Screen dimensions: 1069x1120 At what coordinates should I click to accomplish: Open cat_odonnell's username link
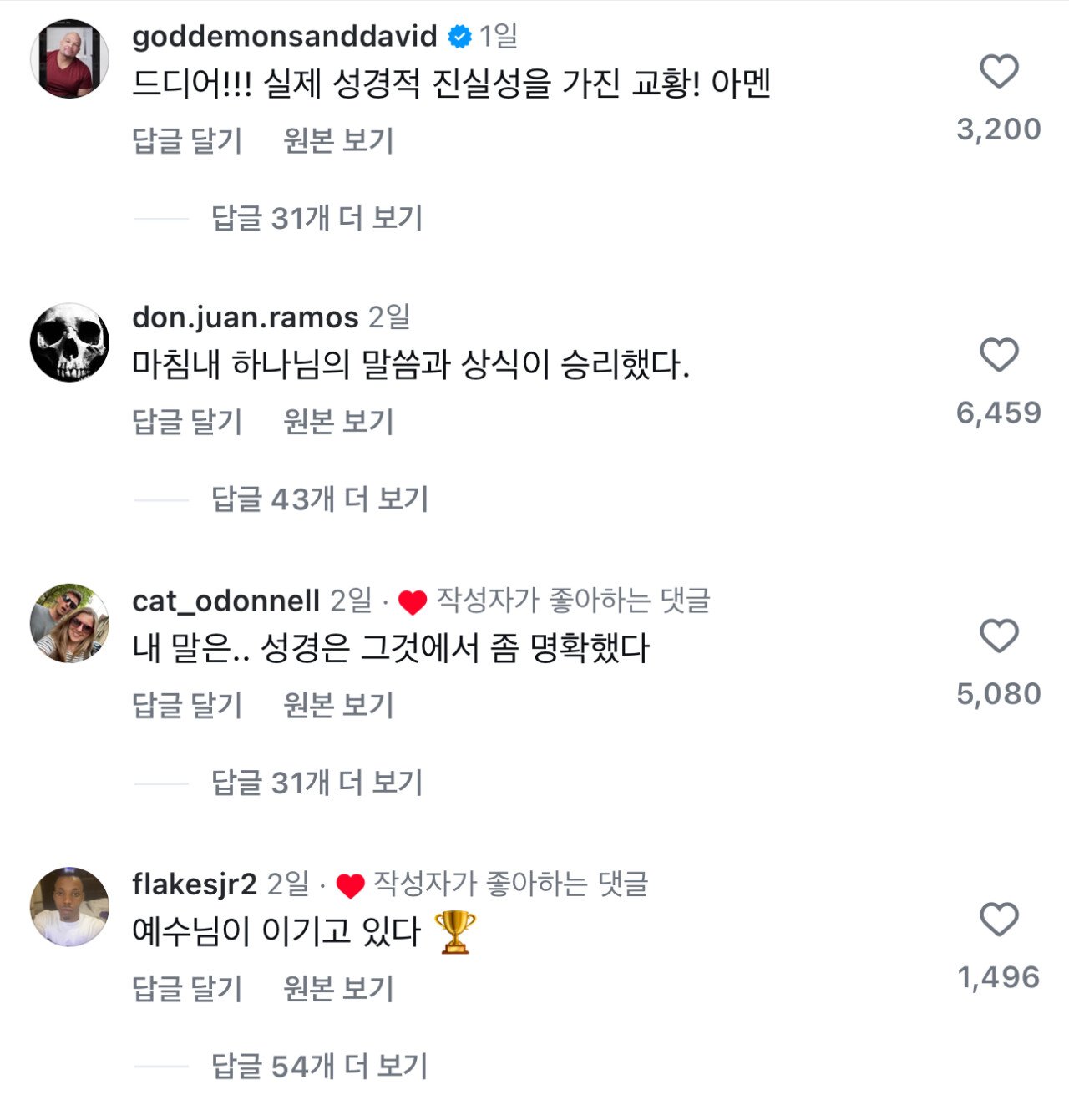click(225, 599)
